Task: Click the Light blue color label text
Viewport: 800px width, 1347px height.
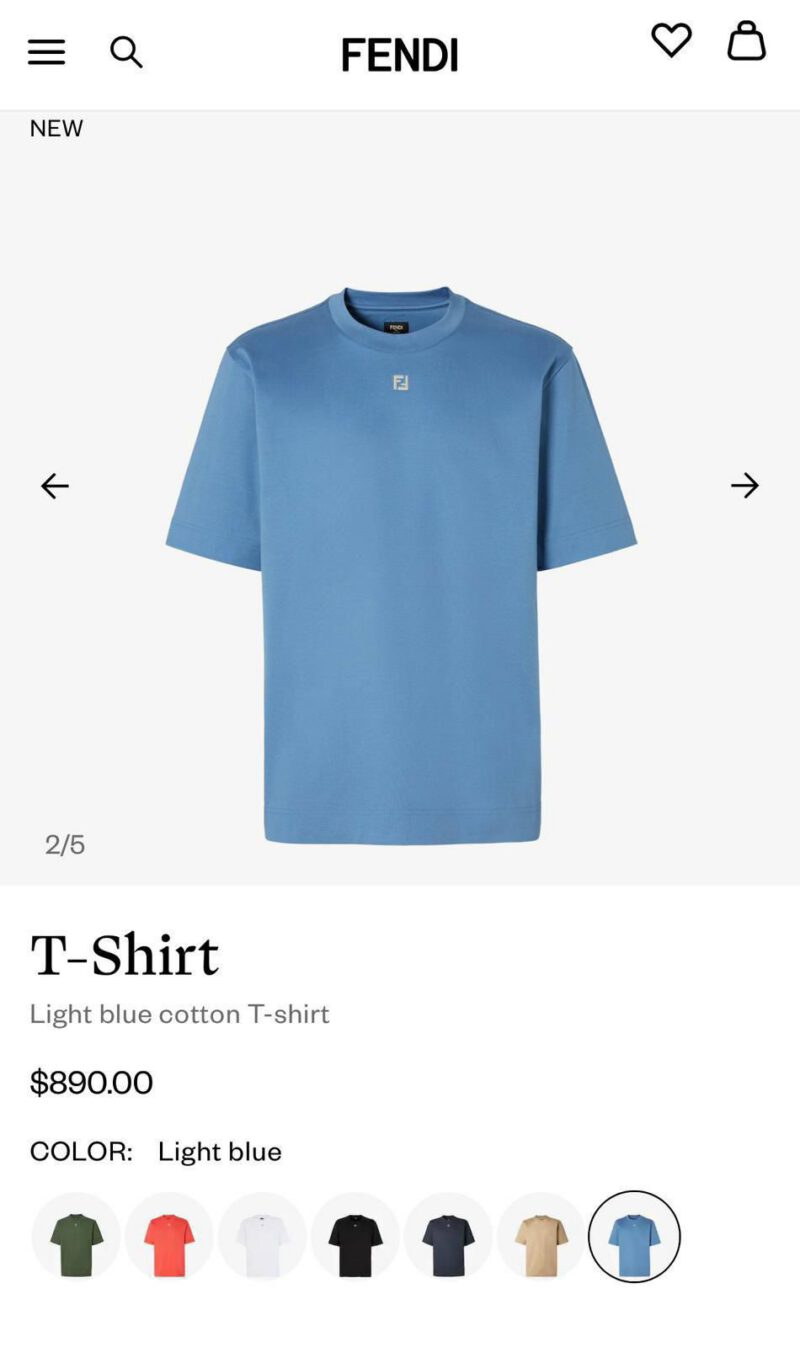Action: coord(219,1151)
